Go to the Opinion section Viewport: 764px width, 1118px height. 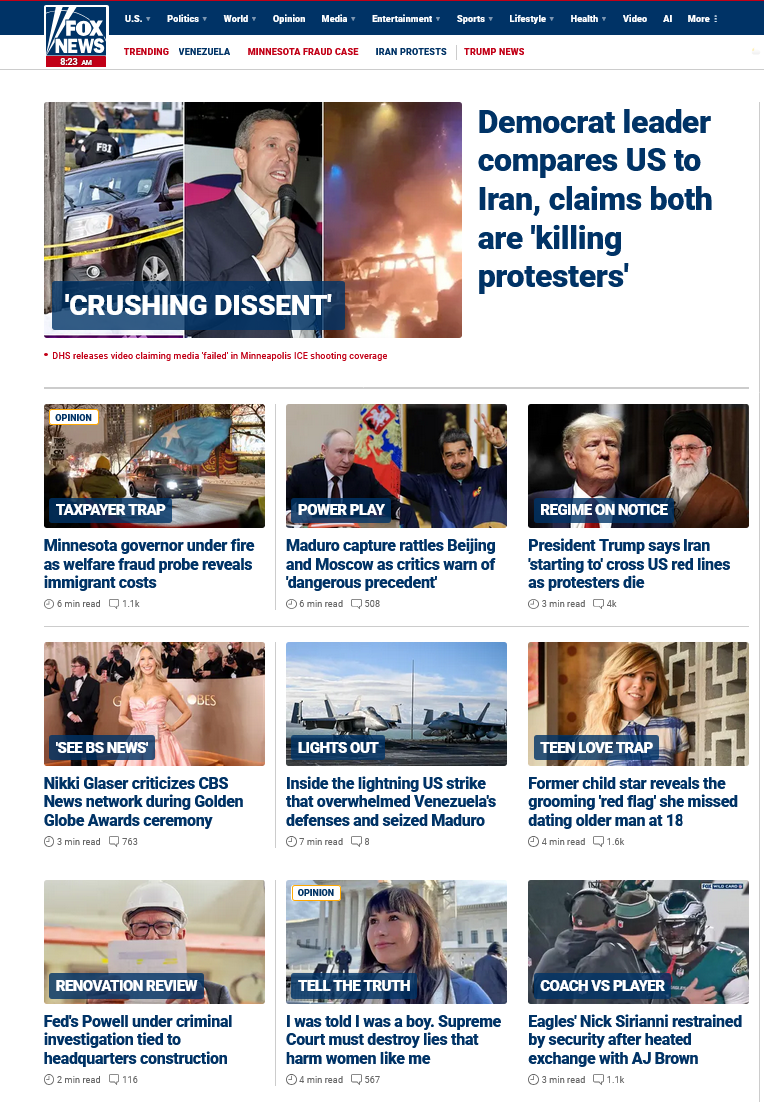click(289, 18)
